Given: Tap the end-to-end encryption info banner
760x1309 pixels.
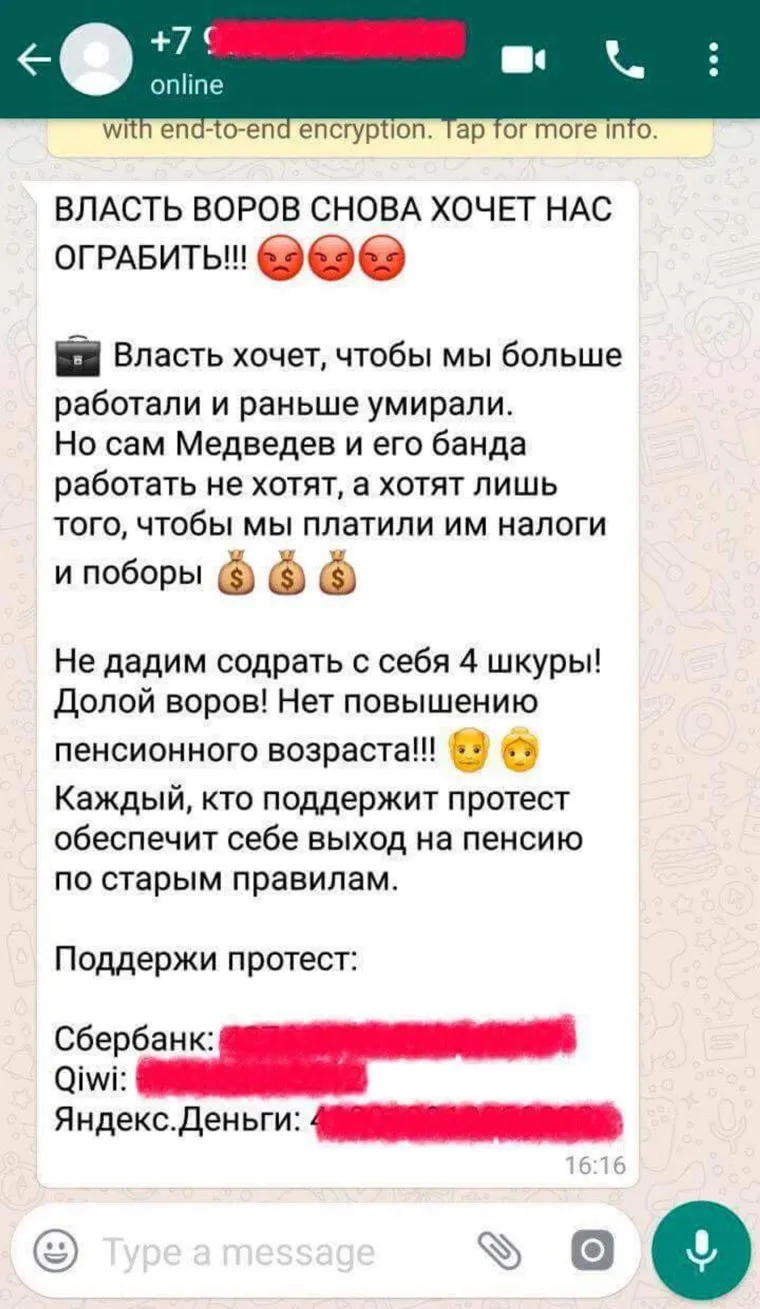Looking at the screenshot, I should tap(380, 132).
